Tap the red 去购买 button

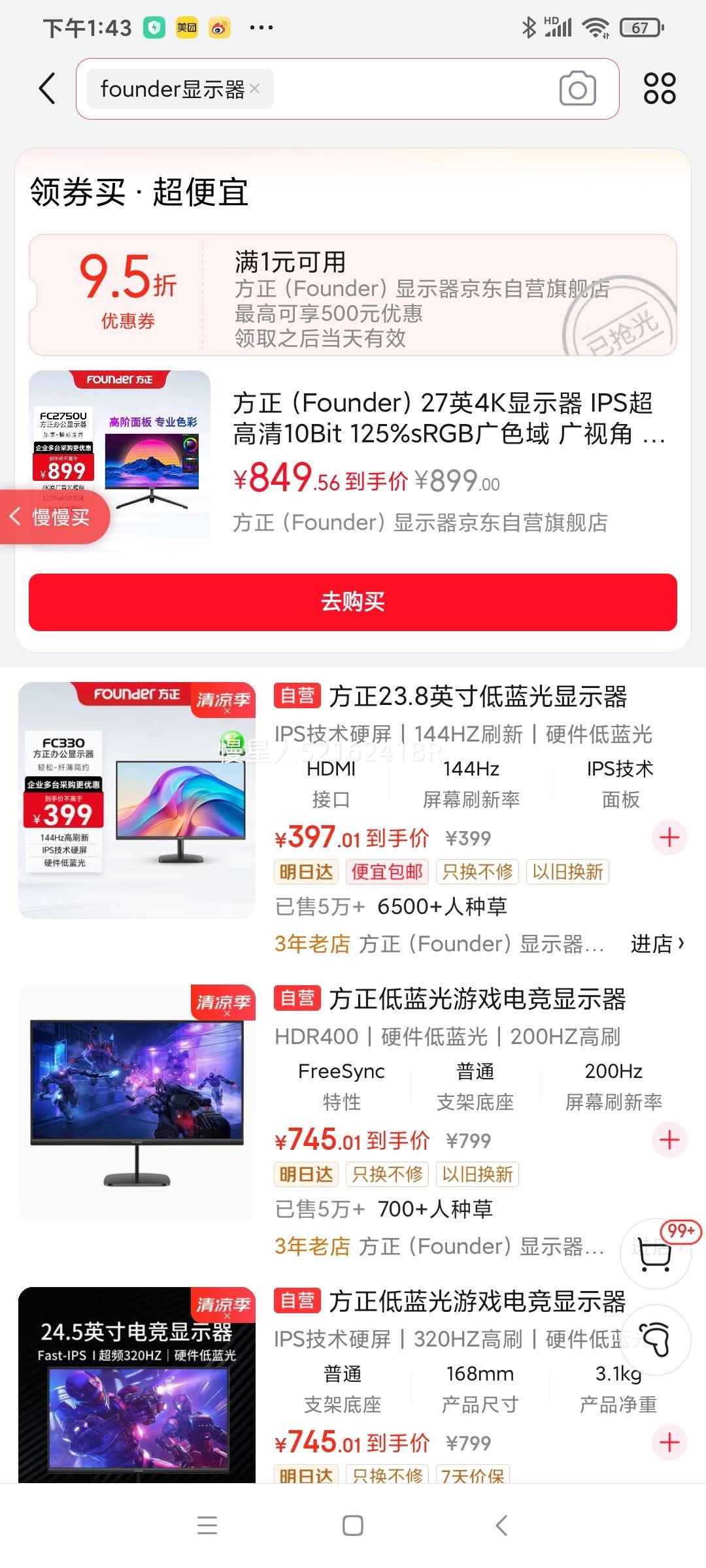click(x=353, y=602)
